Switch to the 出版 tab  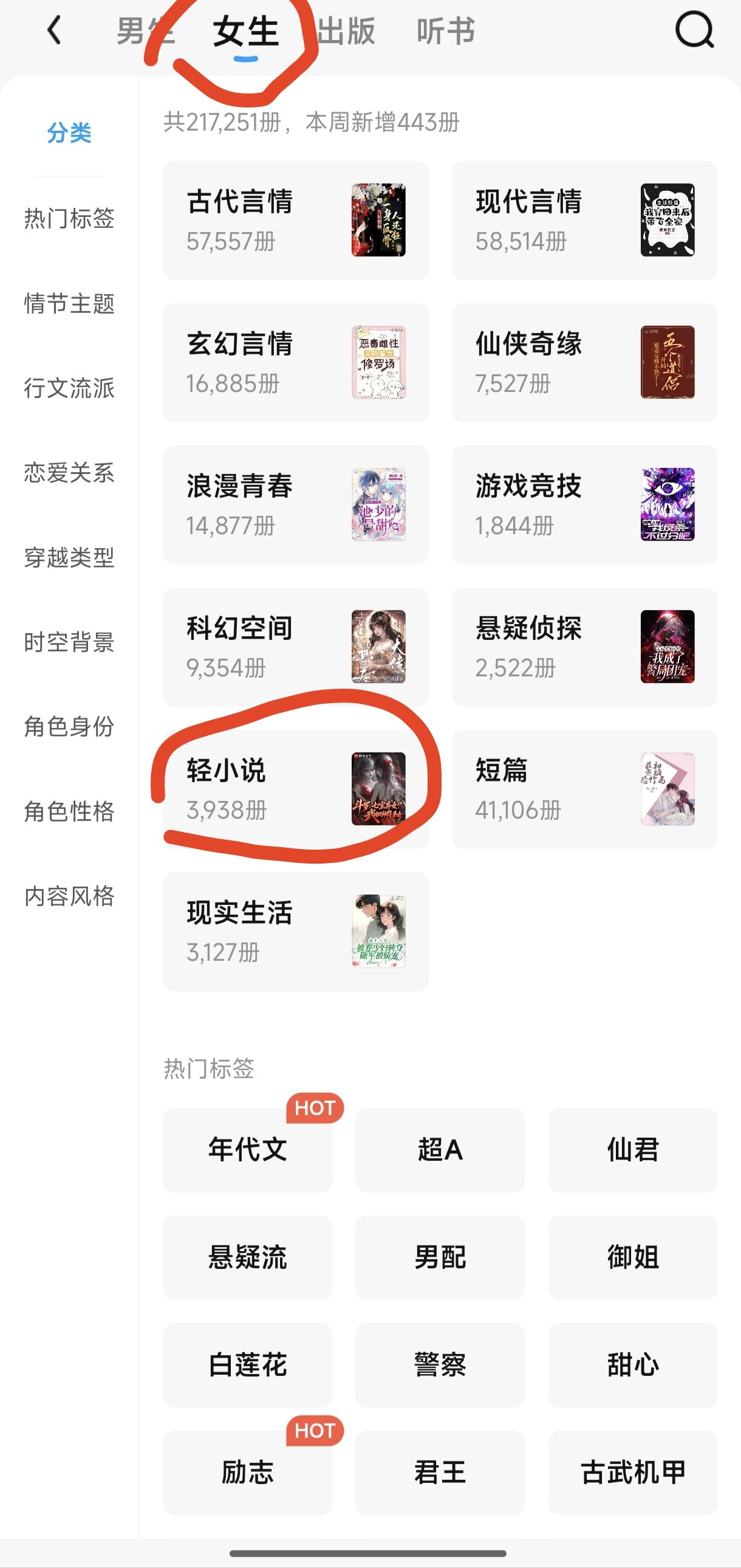(x=346, y=30)
